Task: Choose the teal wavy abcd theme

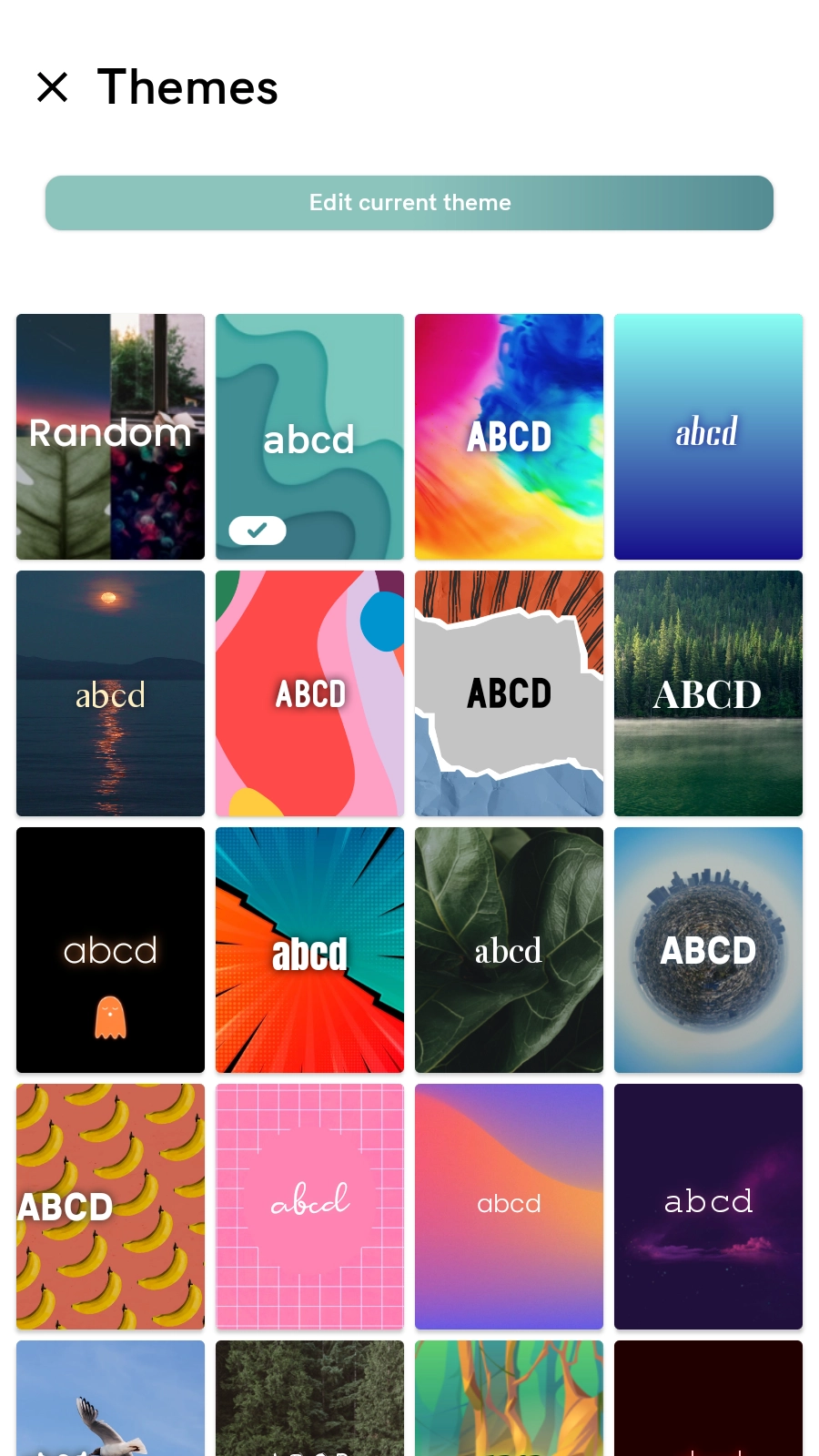Action: 309,437
